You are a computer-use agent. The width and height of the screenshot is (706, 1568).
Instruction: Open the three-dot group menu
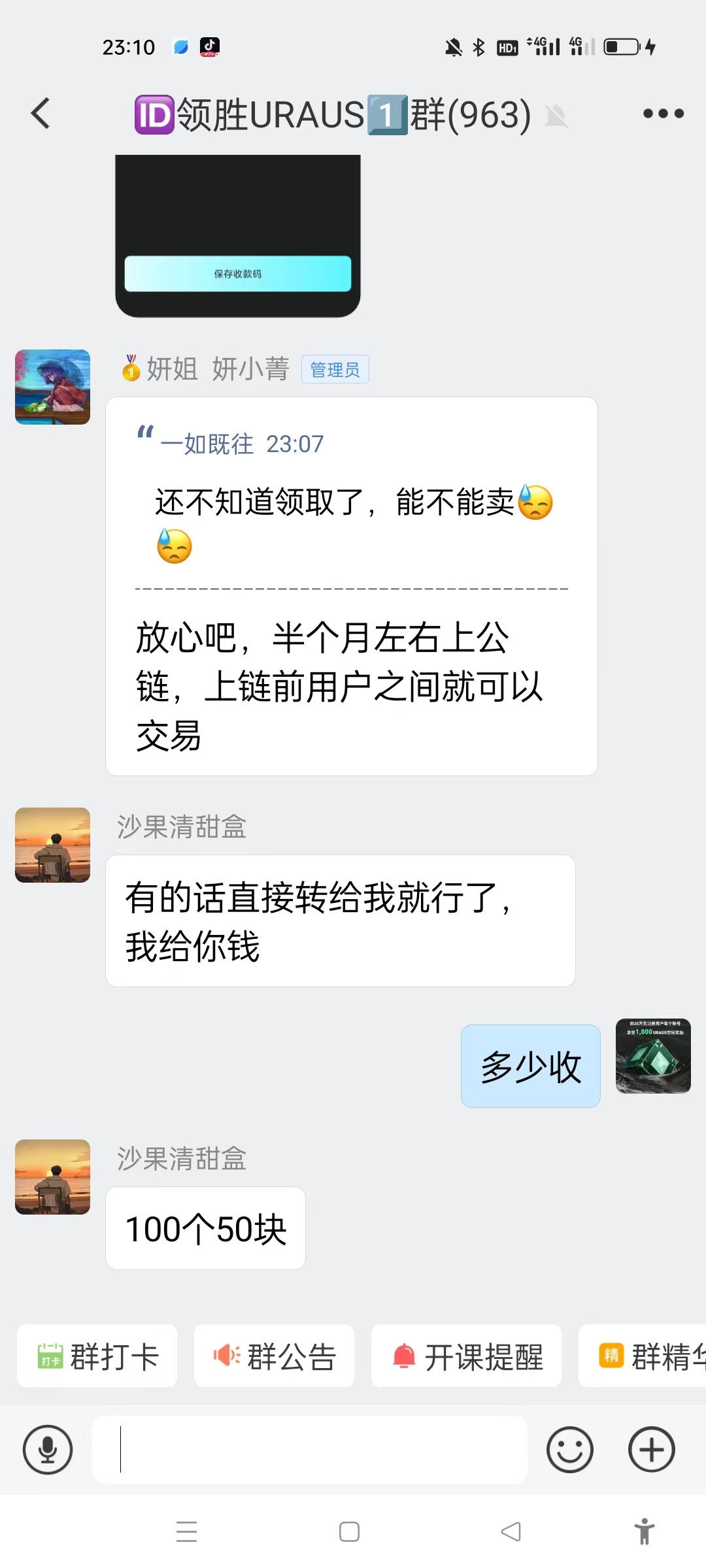[663, 114]
